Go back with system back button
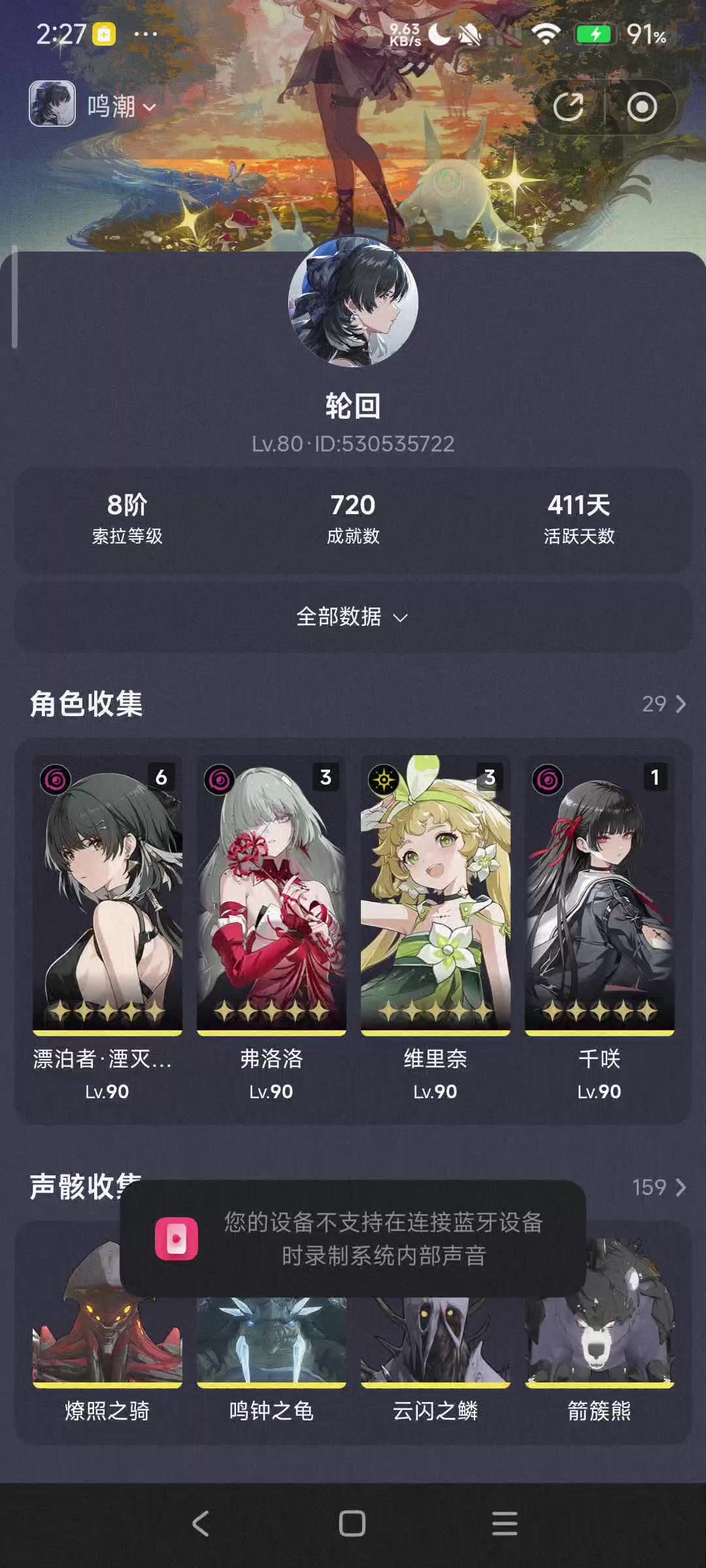 point(201,1524)
